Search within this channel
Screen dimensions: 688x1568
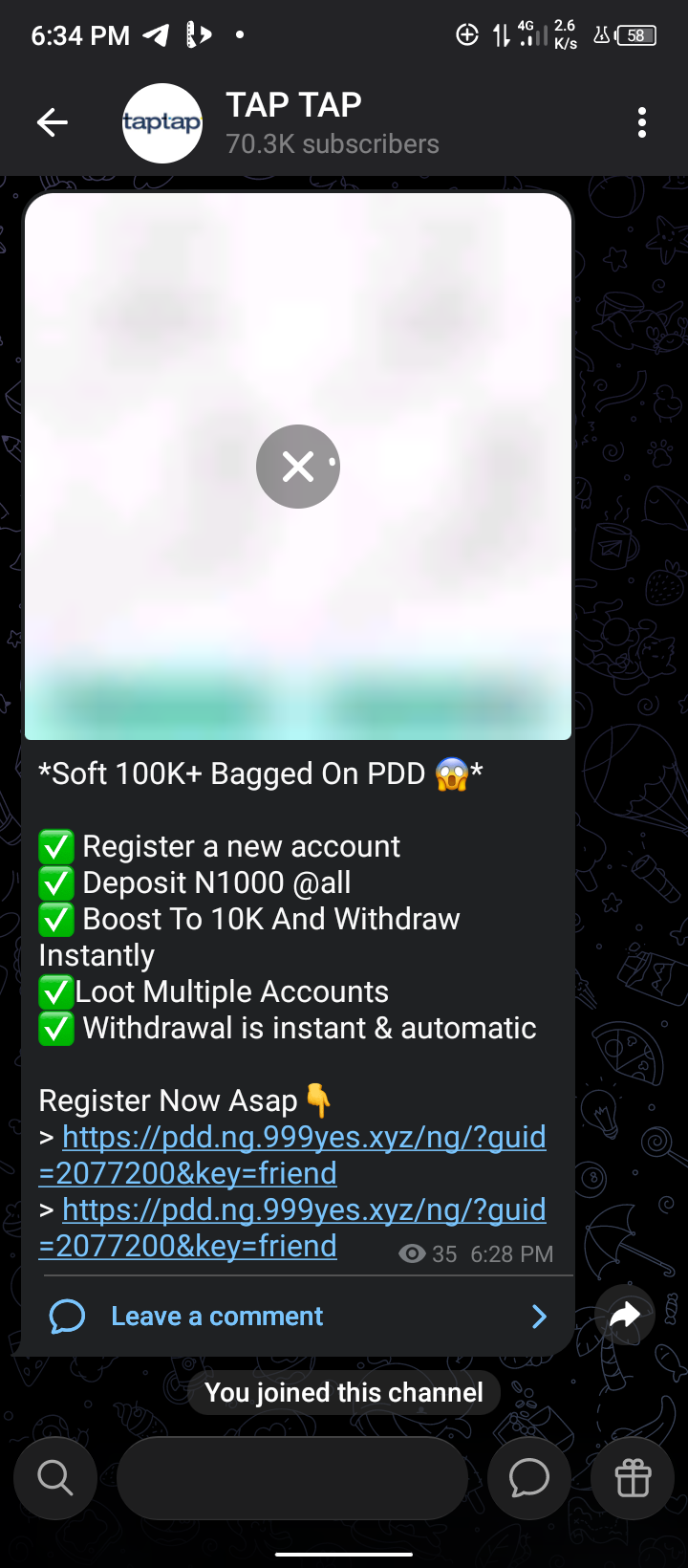55,1478
